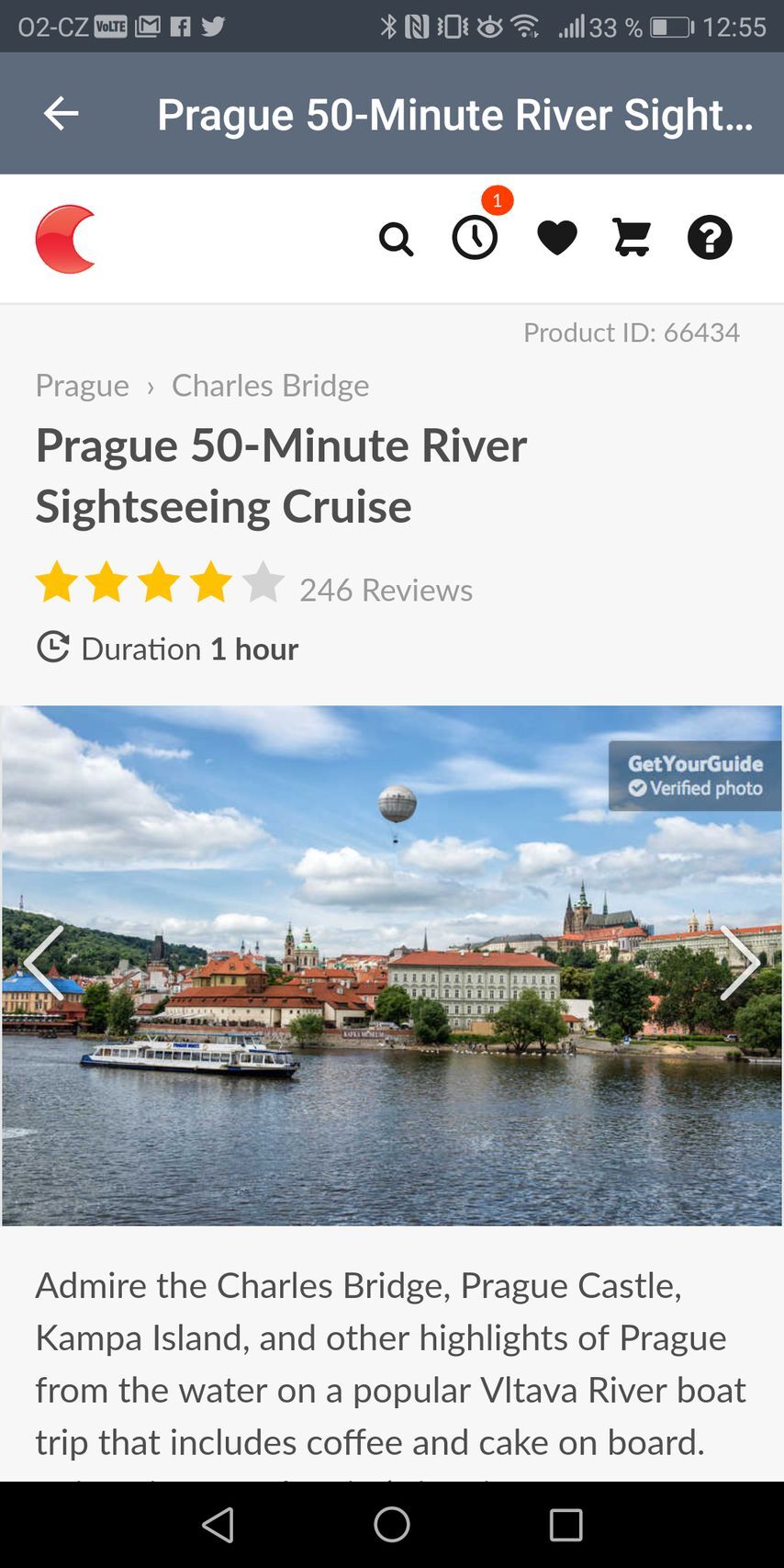Open help via question mark icon

710,238
